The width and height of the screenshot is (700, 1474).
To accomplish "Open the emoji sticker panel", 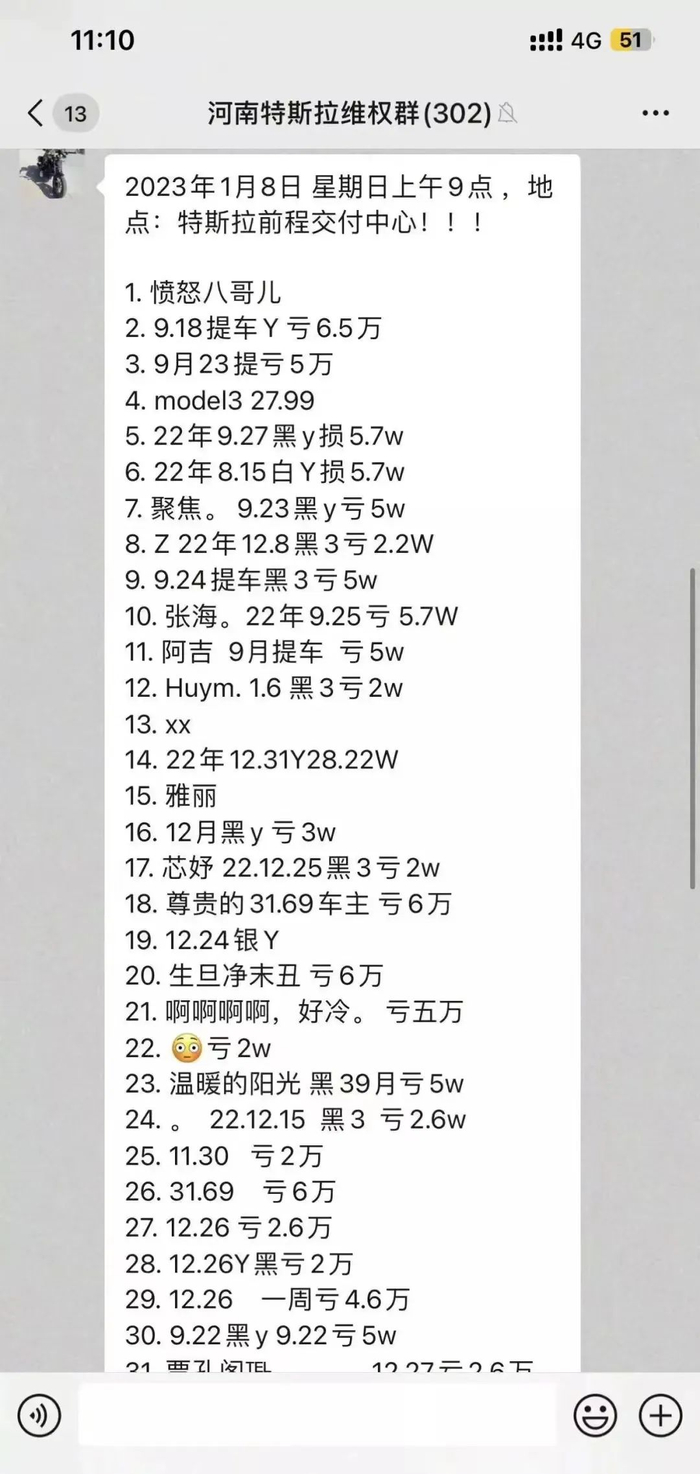I will point(594,1415).
